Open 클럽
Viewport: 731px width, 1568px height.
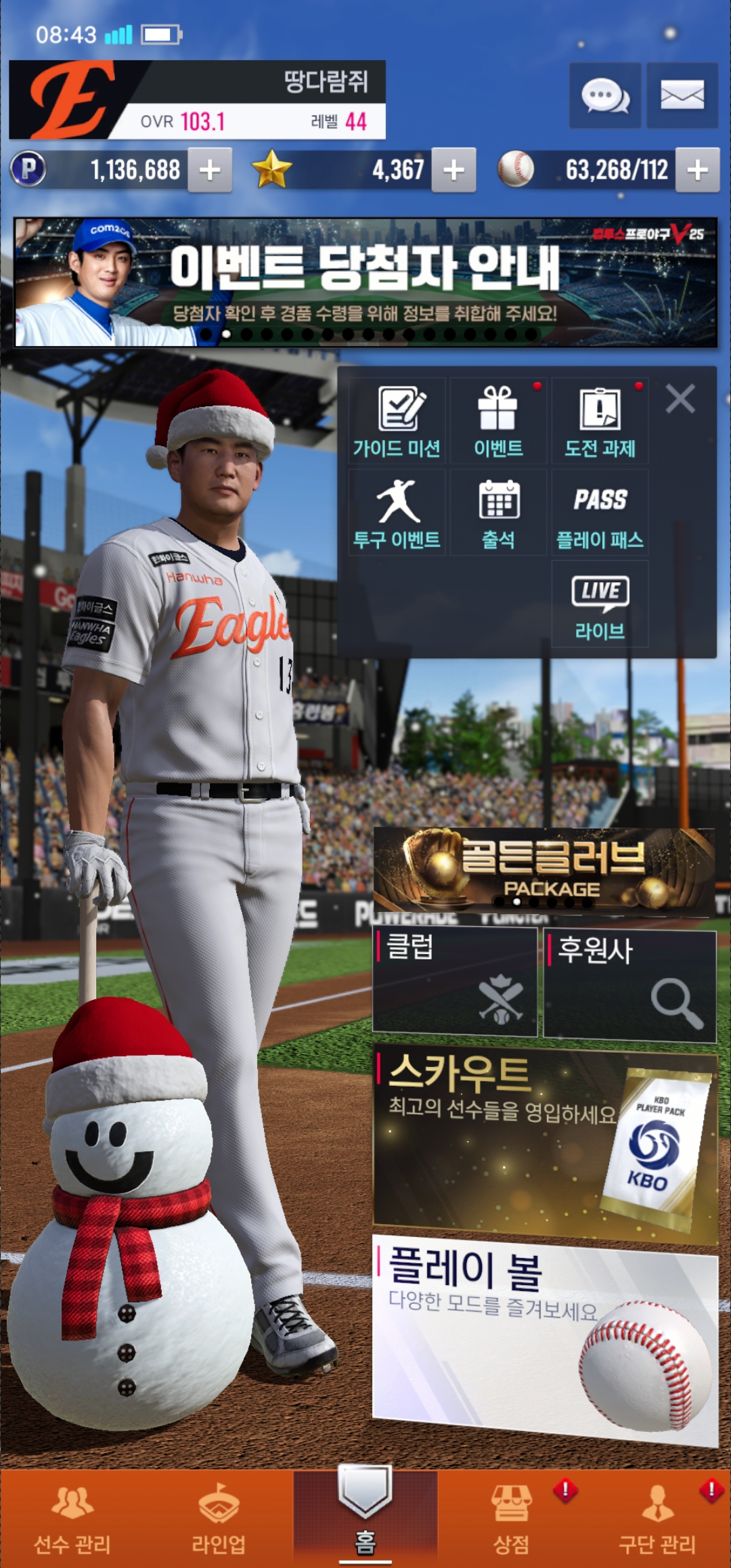[455, 982]
